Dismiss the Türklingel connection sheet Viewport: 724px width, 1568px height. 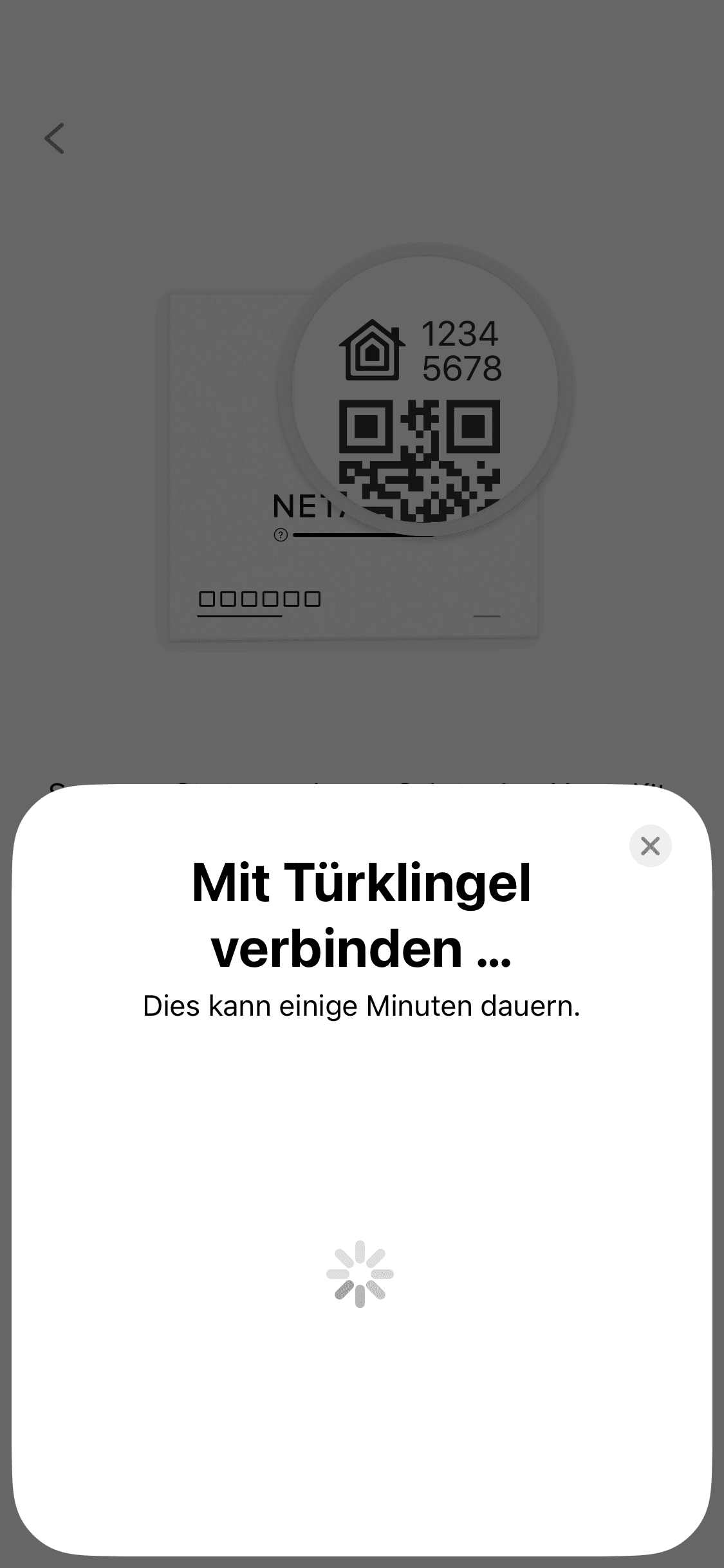point(650,846)
